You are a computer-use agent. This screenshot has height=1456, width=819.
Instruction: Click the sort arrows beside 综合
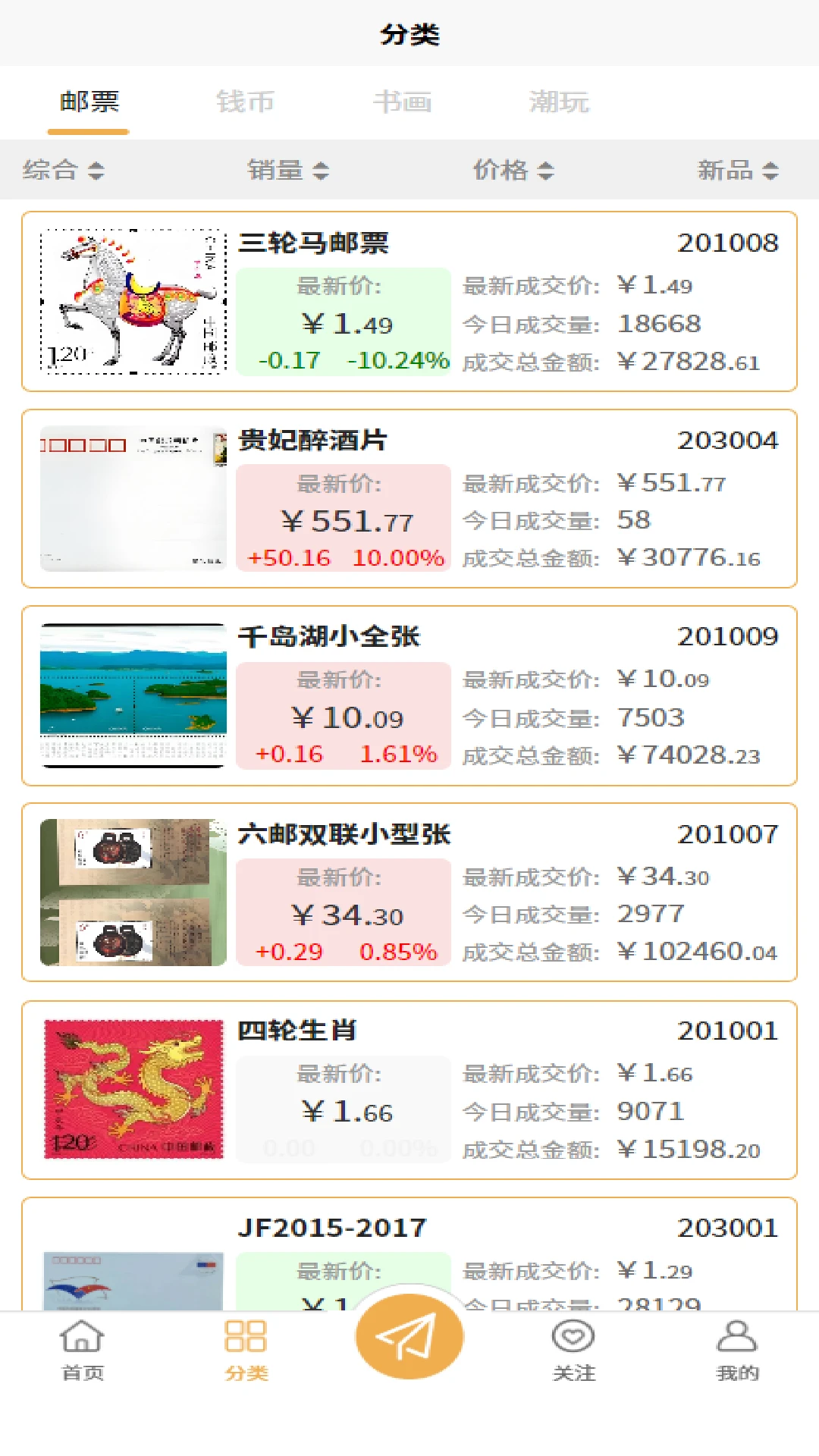95,171
